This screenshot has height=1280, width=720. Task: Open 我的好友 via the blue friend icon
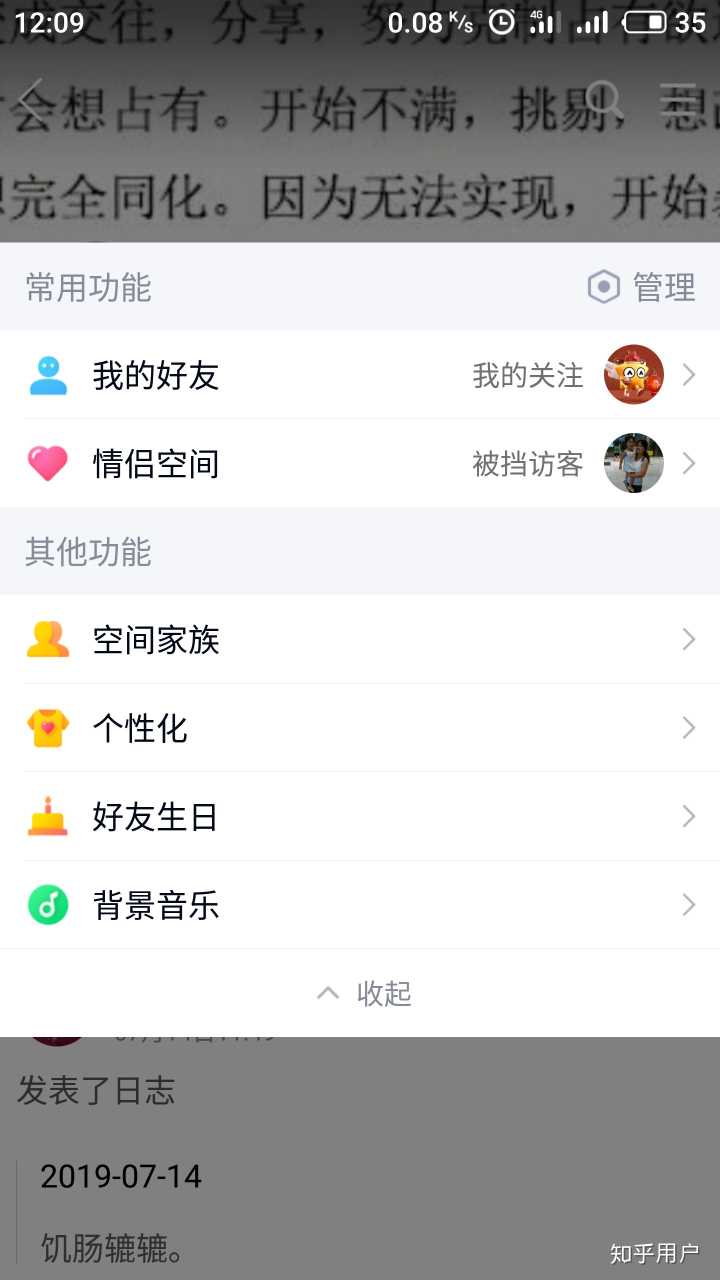(x=47, y=374)
